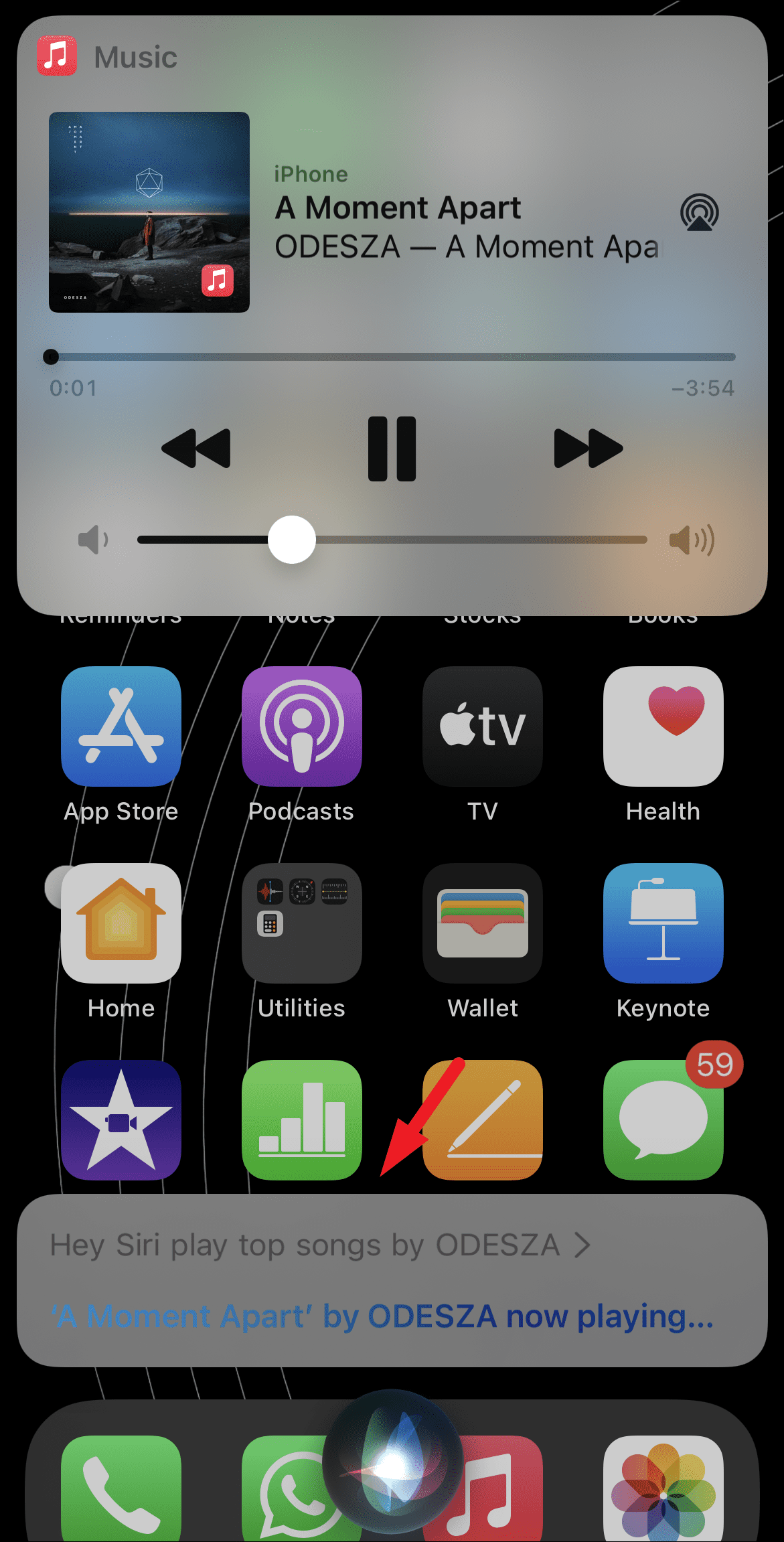Pause the song A Moment Apart
This screenshot has width=784, height=1542.
click(392, 449)
